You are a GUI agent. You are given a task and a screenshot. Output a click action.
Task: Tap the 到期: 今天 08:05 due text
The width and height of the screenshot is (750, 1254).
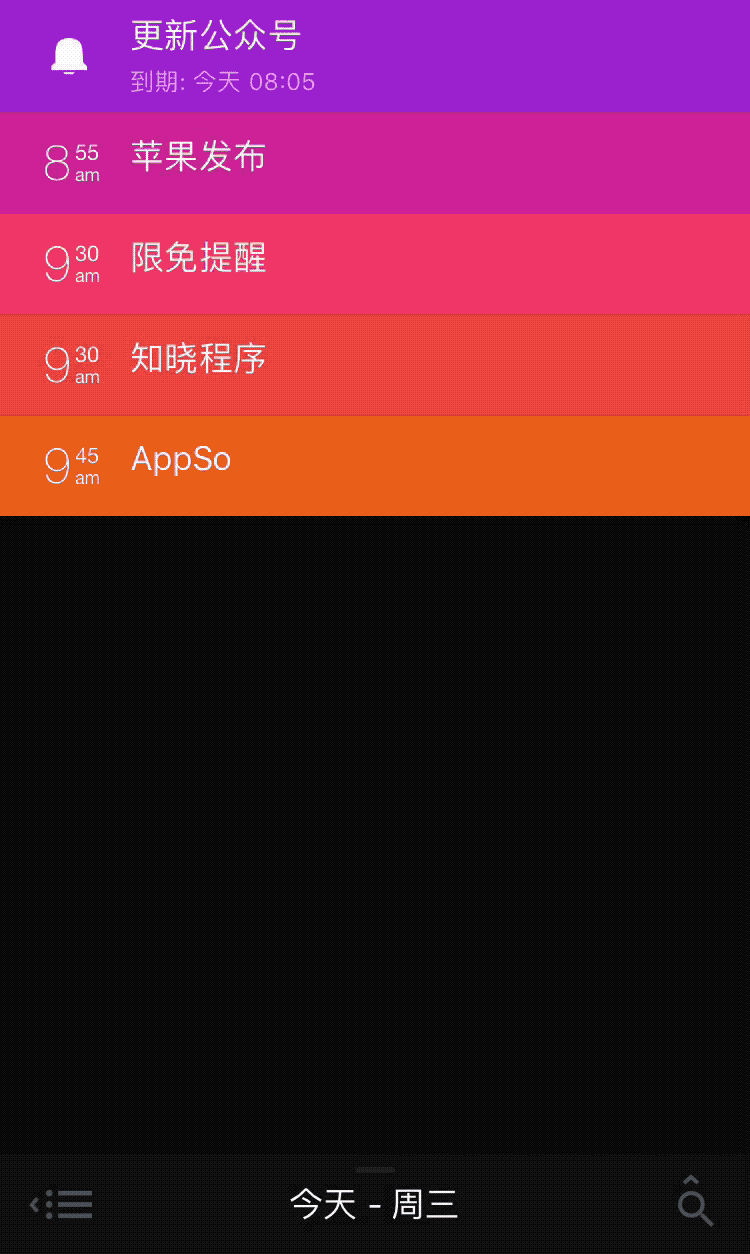coord(220,83)
